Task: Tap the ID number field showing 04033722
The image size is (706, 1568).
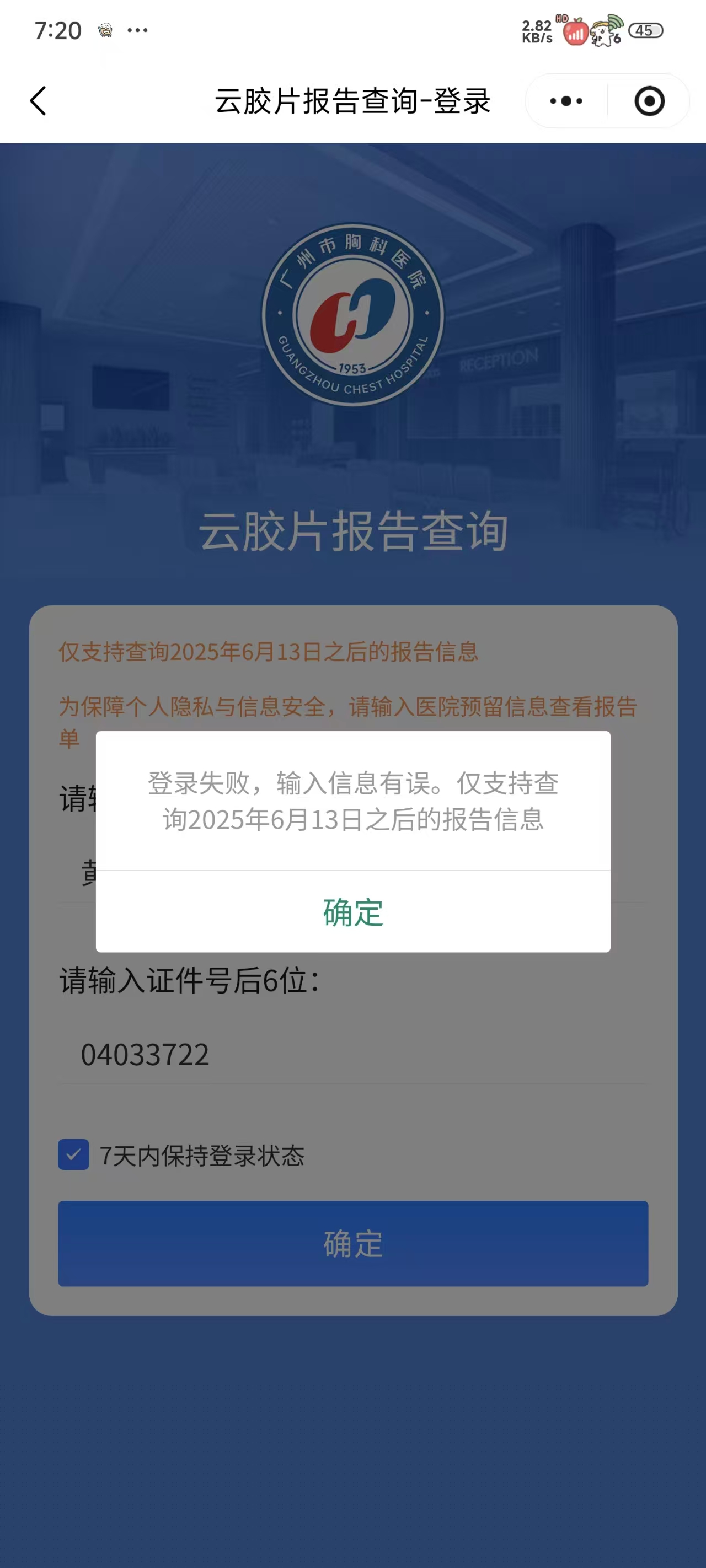Action: click(x=352, y=1054)
